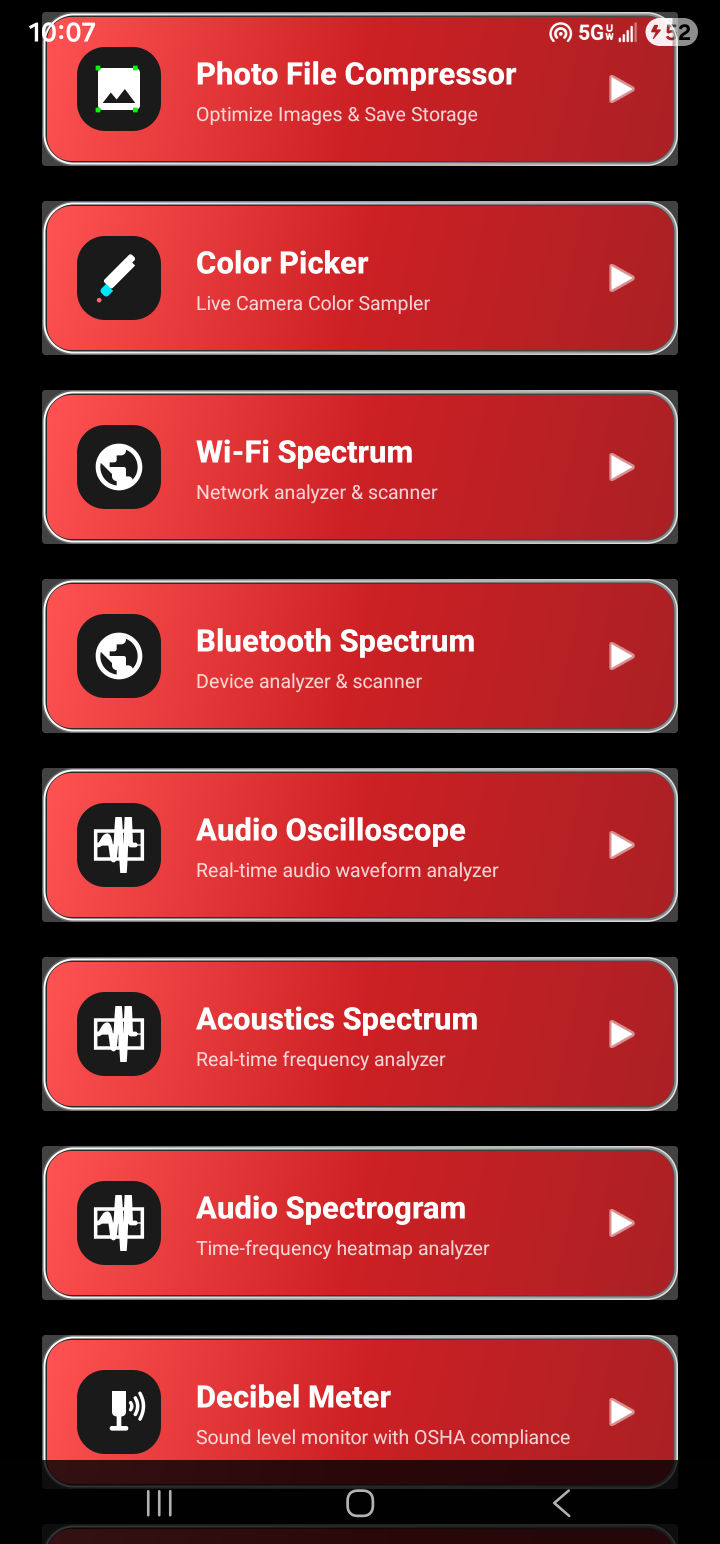
Task: Tap the Audio Spectrogram heatmap analyzer card
Action: click(360, 1223)
